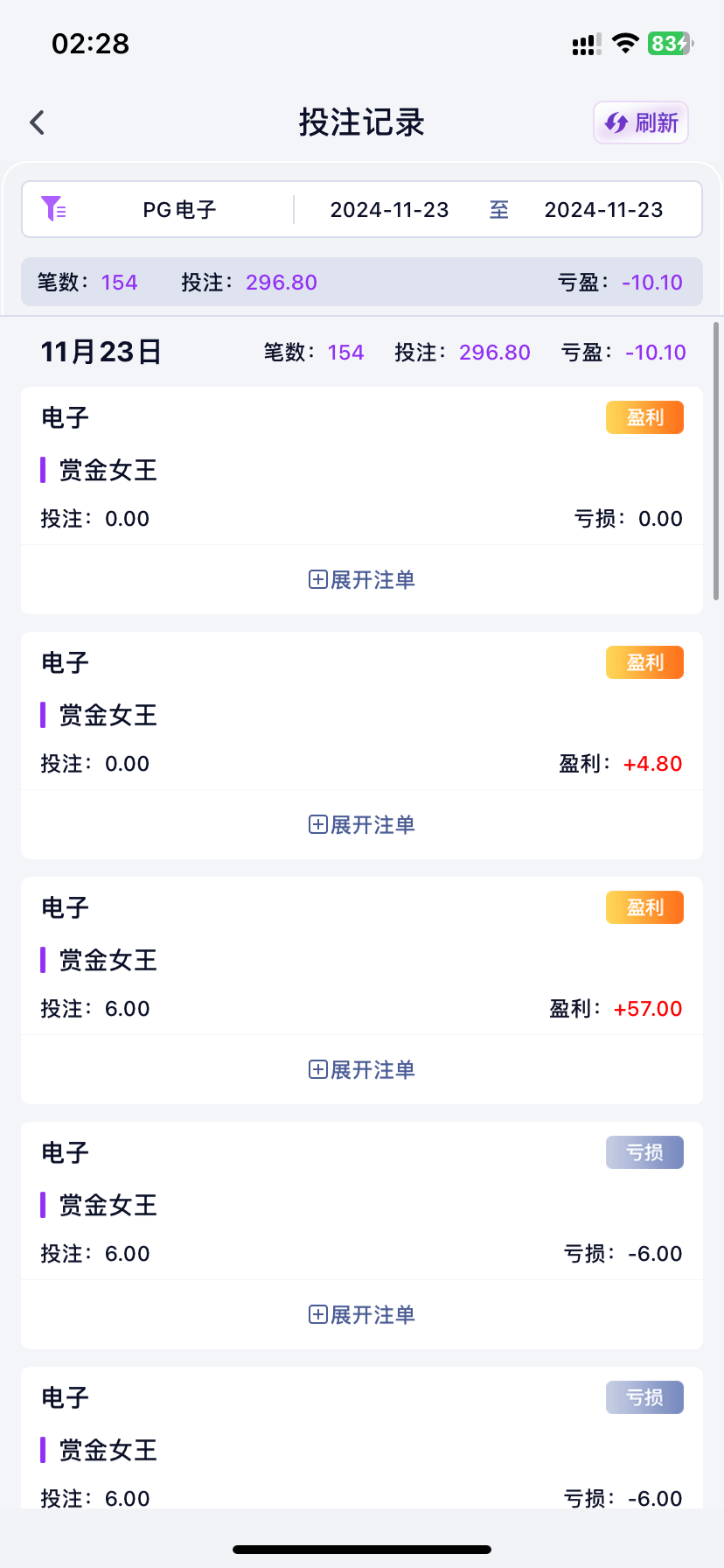
Task: Expand 展开注单 for the +4.80 profit record
Action: [x=362, y=824]
